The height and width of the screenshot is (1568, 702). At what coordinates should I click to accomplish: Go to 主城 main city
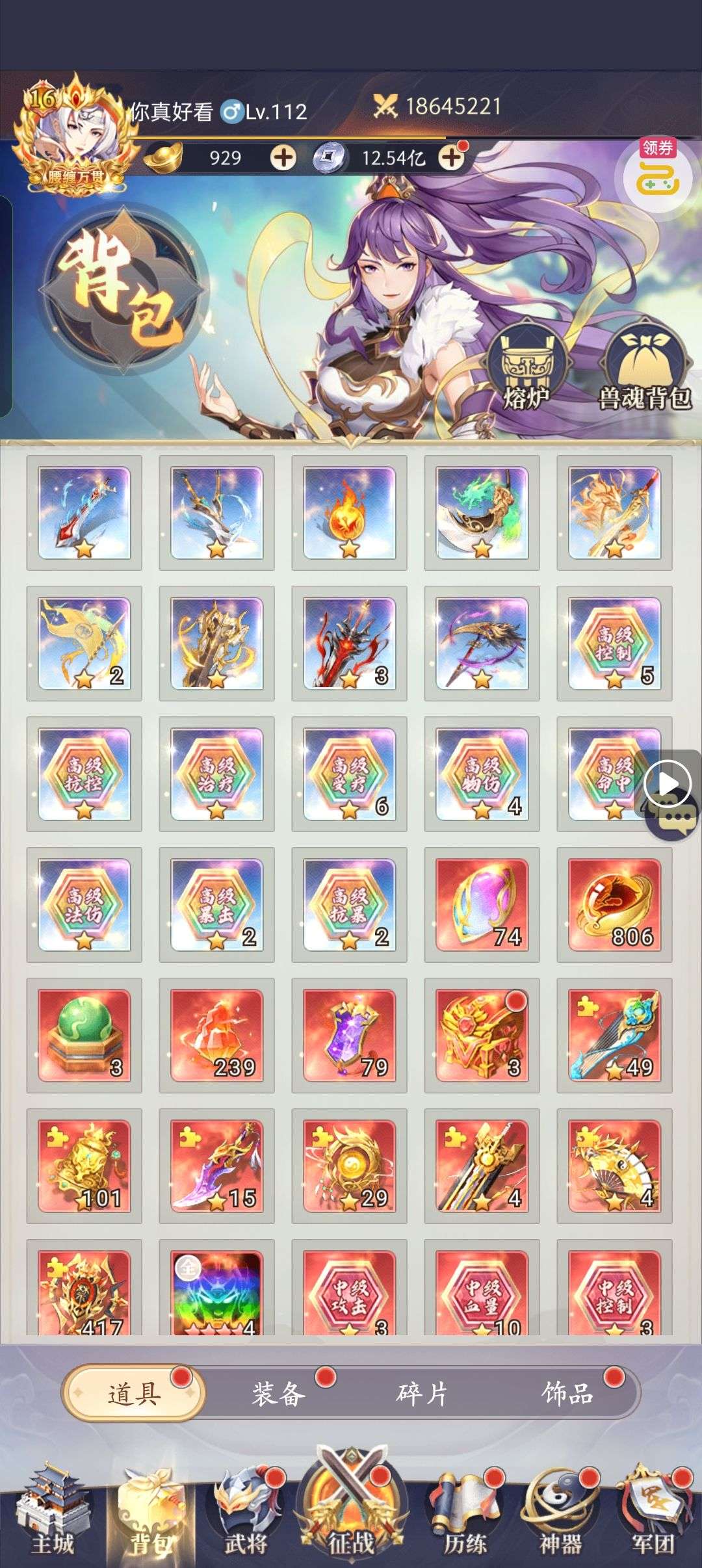pos(52,1515)
